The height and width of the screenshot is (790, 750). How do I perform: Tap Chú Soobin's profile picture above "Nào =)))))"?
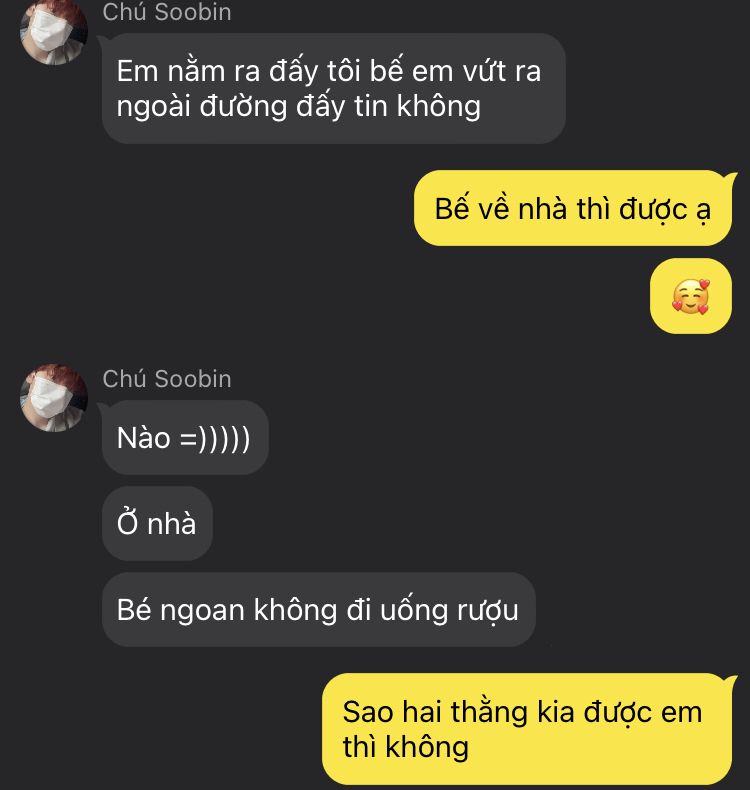pyautogui.click(x=54, y=398)
